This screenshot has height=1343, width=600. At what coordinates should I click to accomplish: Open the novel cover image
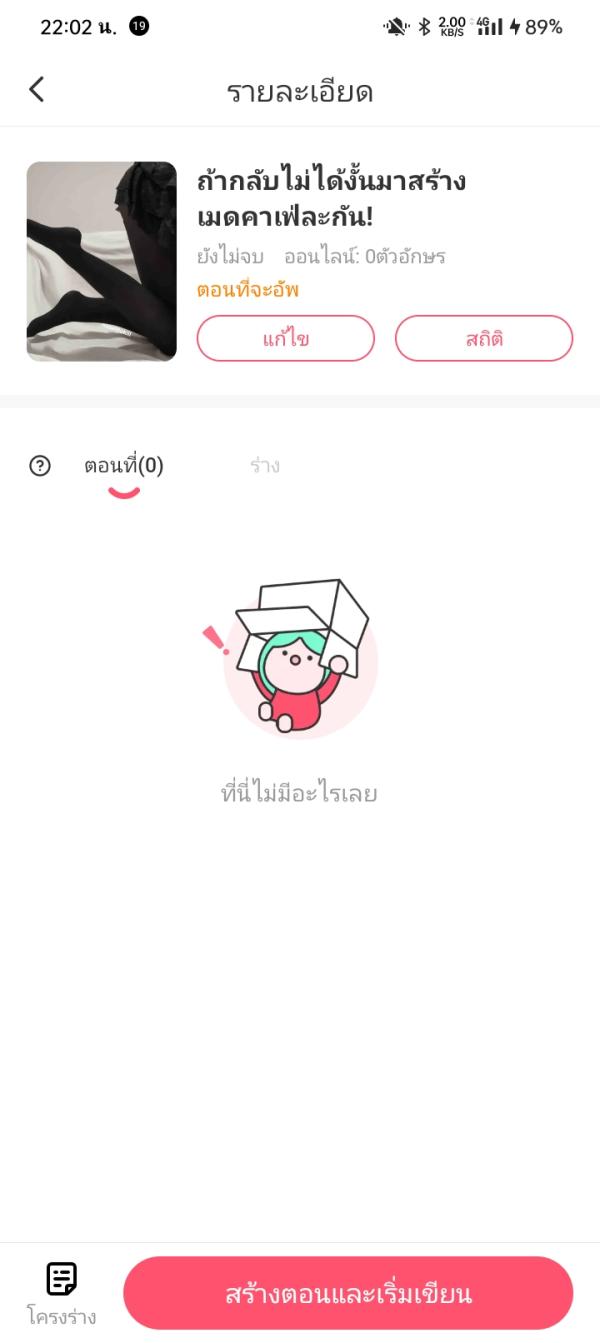coord(102,261)
